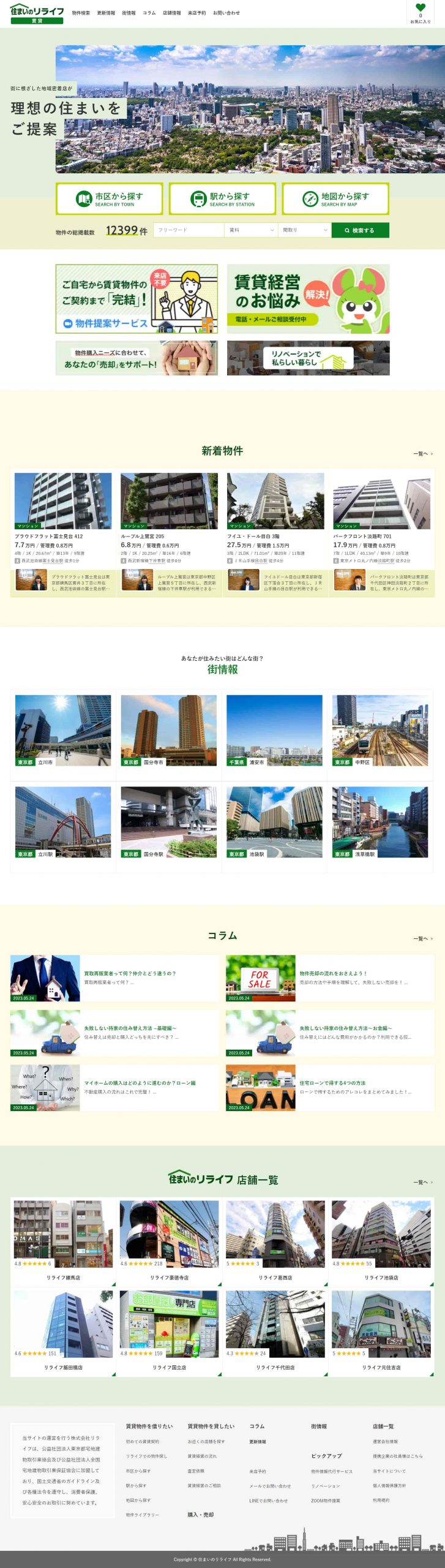445x1568 pixels.
Task: Open 来店予約 in top navigation
Action: tap(196, 13)
